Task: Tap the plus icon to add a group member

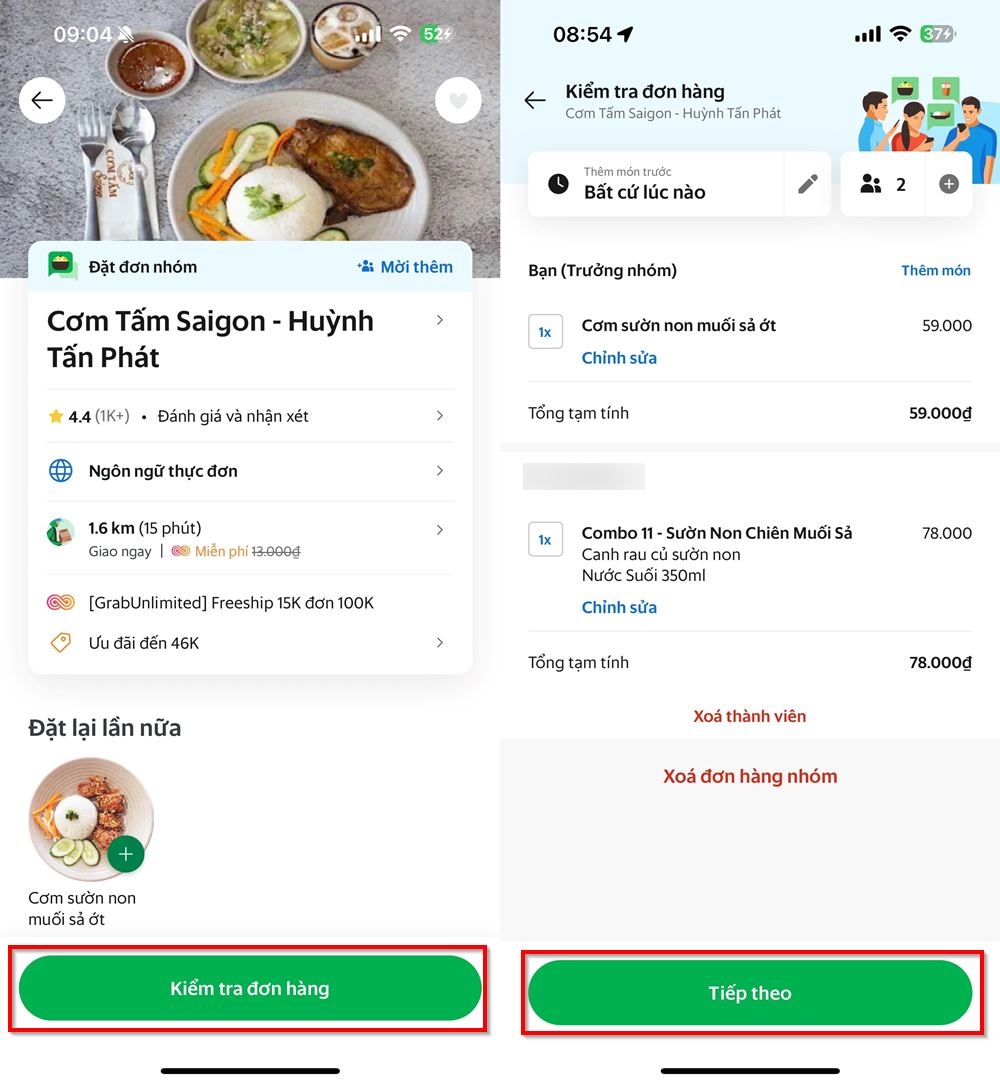Action: pyautogui.click(x=948, y=184)
